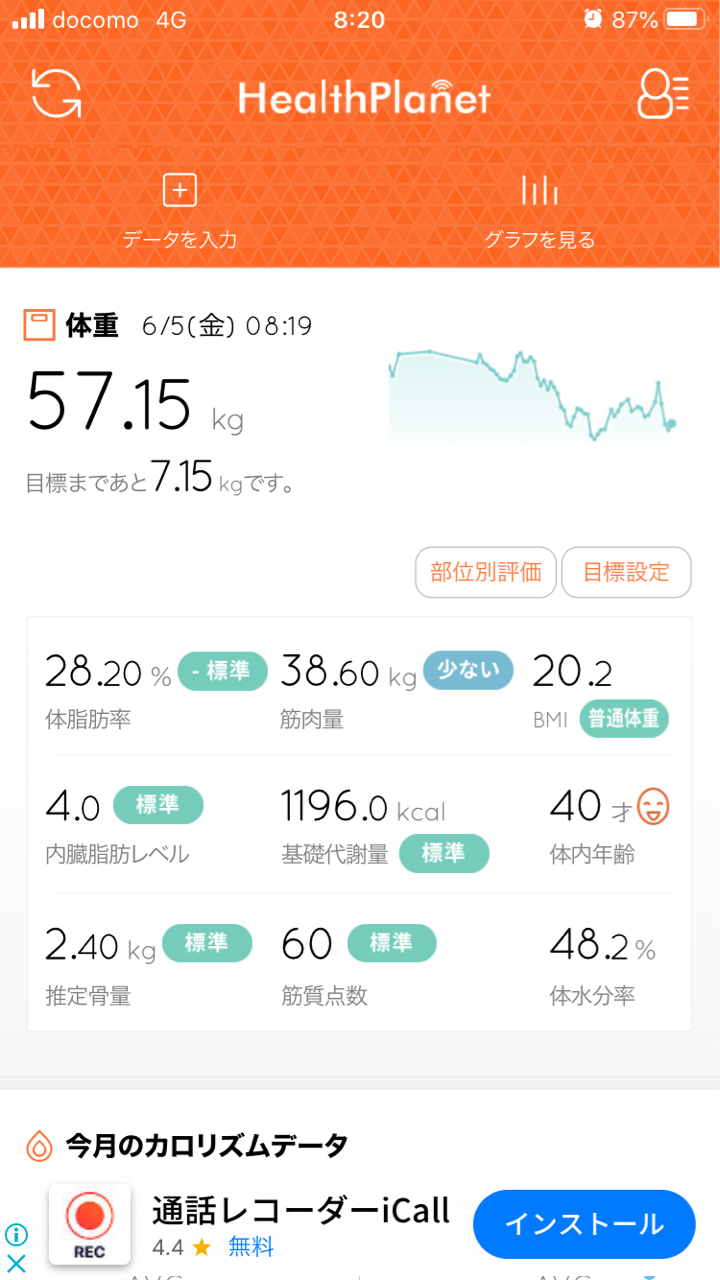The width and height of the screenshot is (720, 1280).
Task: Open the ad info icon
Action: coord(16,1235)
